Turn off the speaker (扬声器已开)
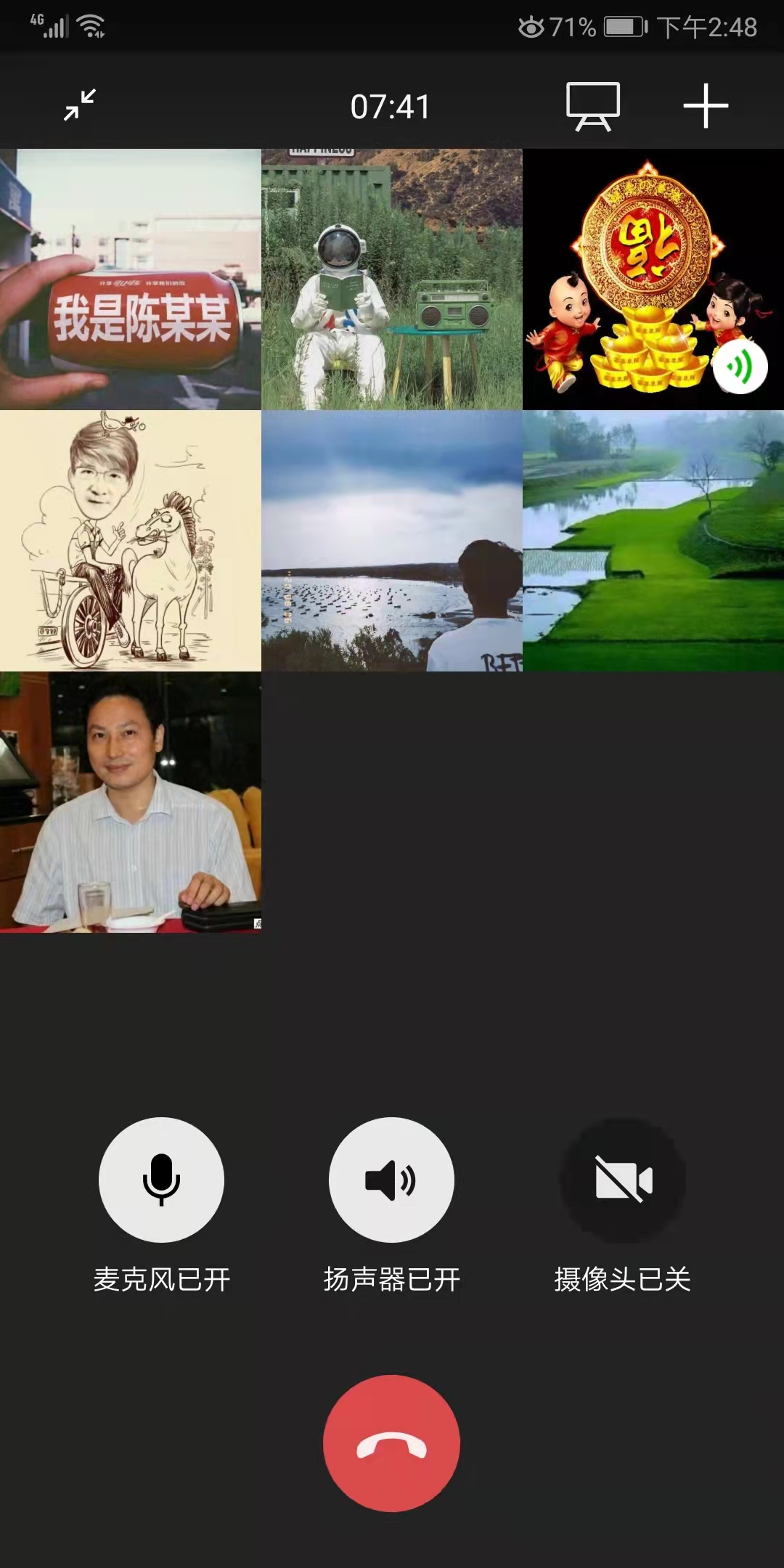 (x=392, y=1180)
